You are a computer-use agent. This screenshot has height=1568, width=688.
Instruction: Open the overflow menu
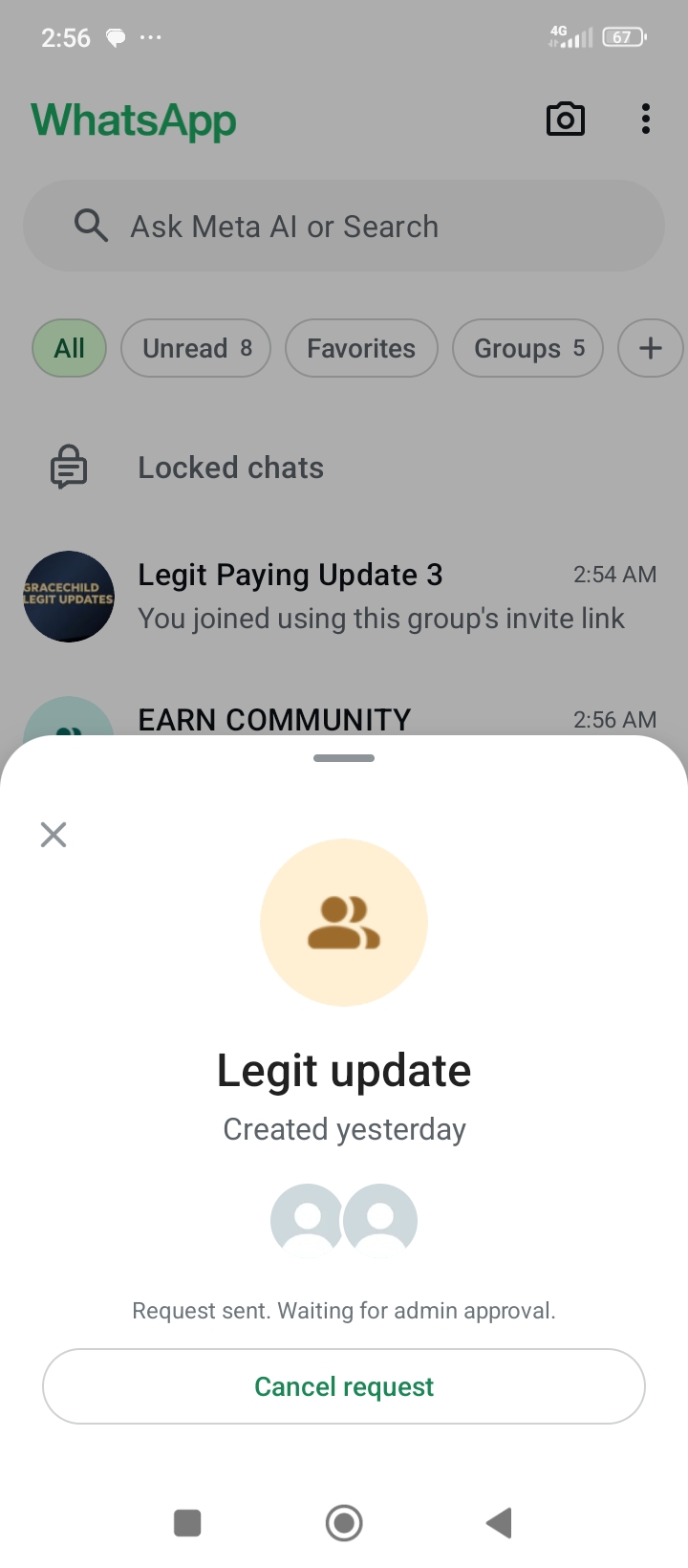click(646, 120)
